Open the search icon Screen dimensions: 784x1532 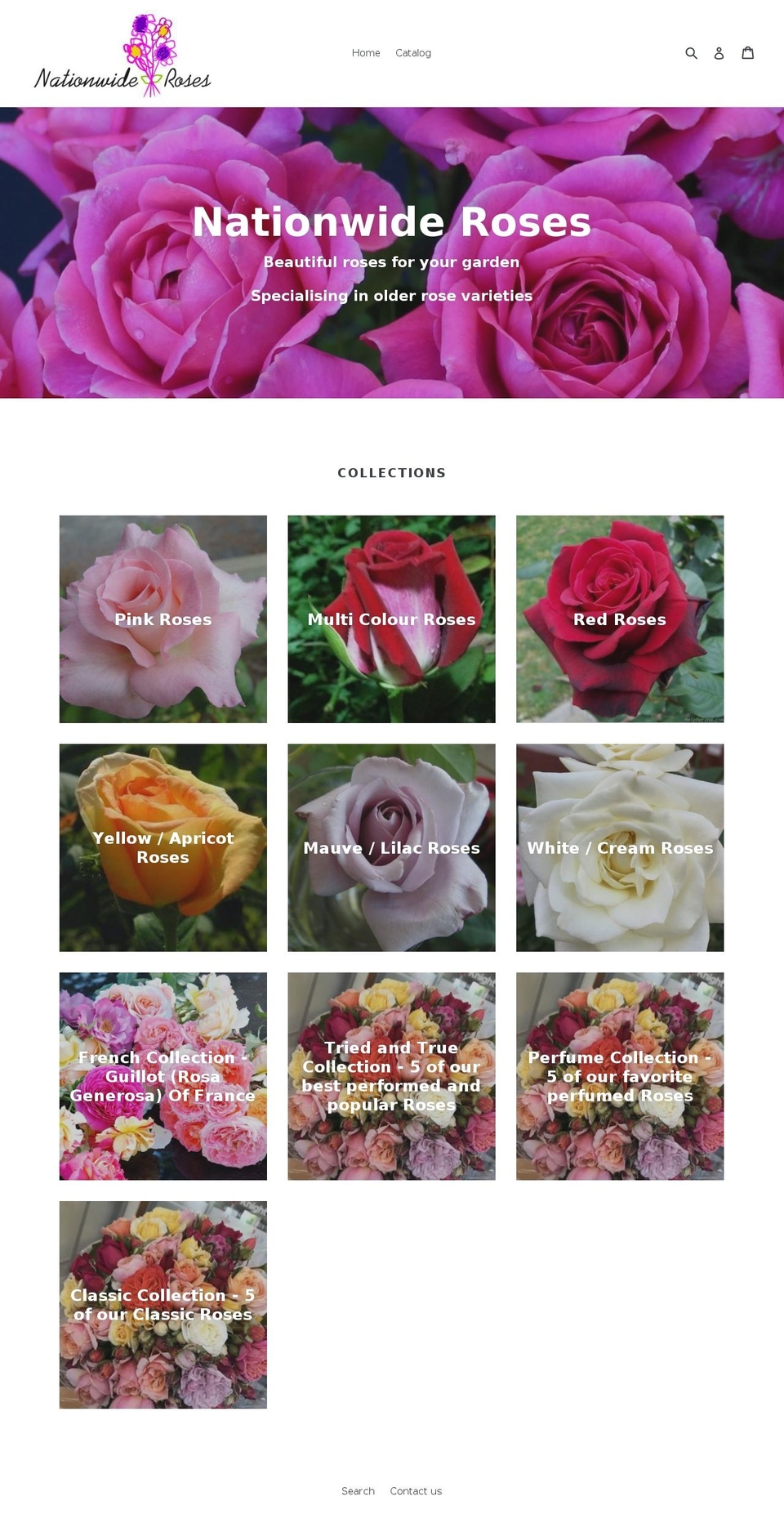[x=691, y=53]
